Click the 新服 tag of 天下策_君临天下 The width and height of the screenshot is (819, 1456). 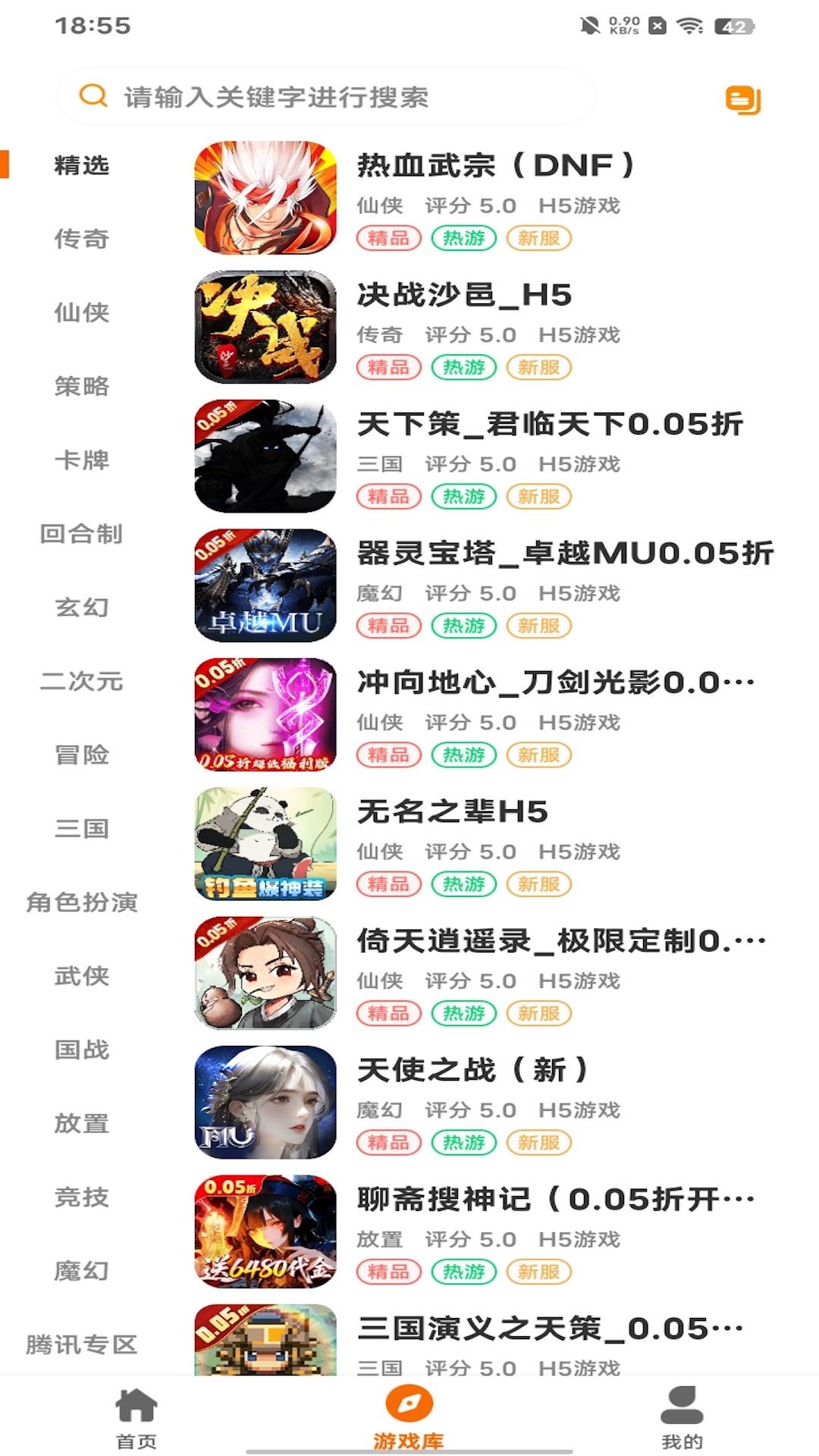[540, 495]
